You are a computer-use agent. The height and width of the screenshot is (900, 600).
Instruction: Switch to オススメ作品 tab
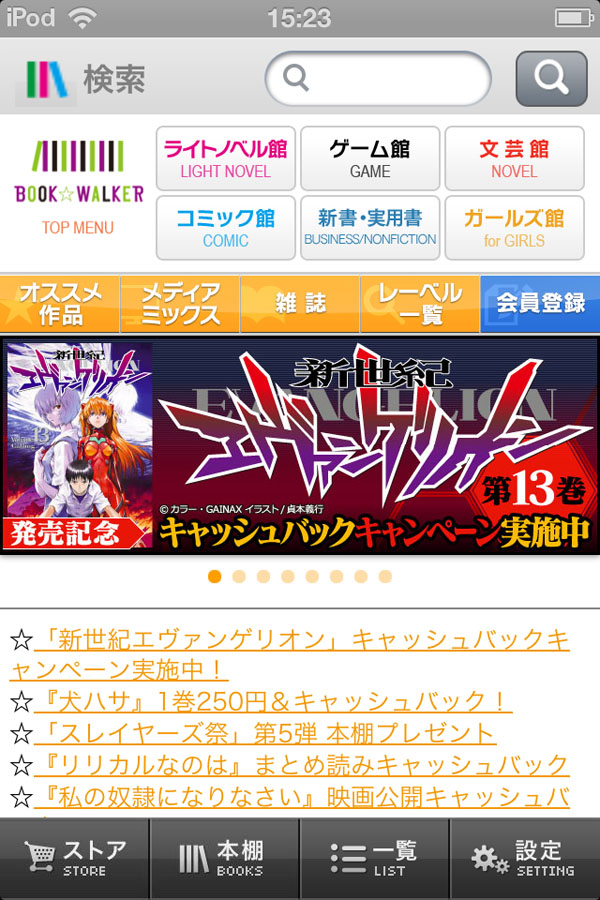click(x=60, y=304)
